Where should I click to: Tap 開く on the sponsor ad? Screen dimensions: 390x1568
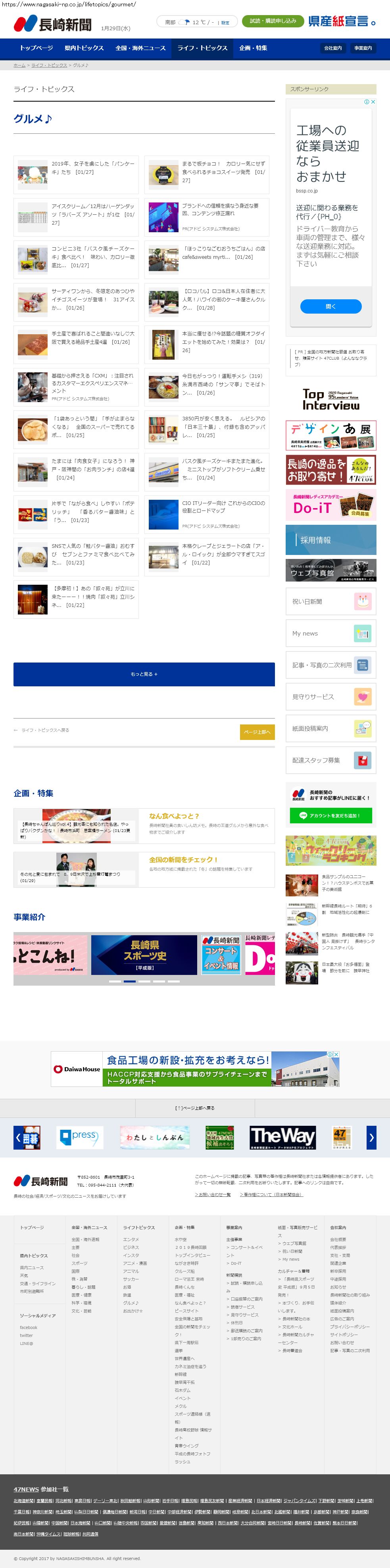[x=330, y=306]
